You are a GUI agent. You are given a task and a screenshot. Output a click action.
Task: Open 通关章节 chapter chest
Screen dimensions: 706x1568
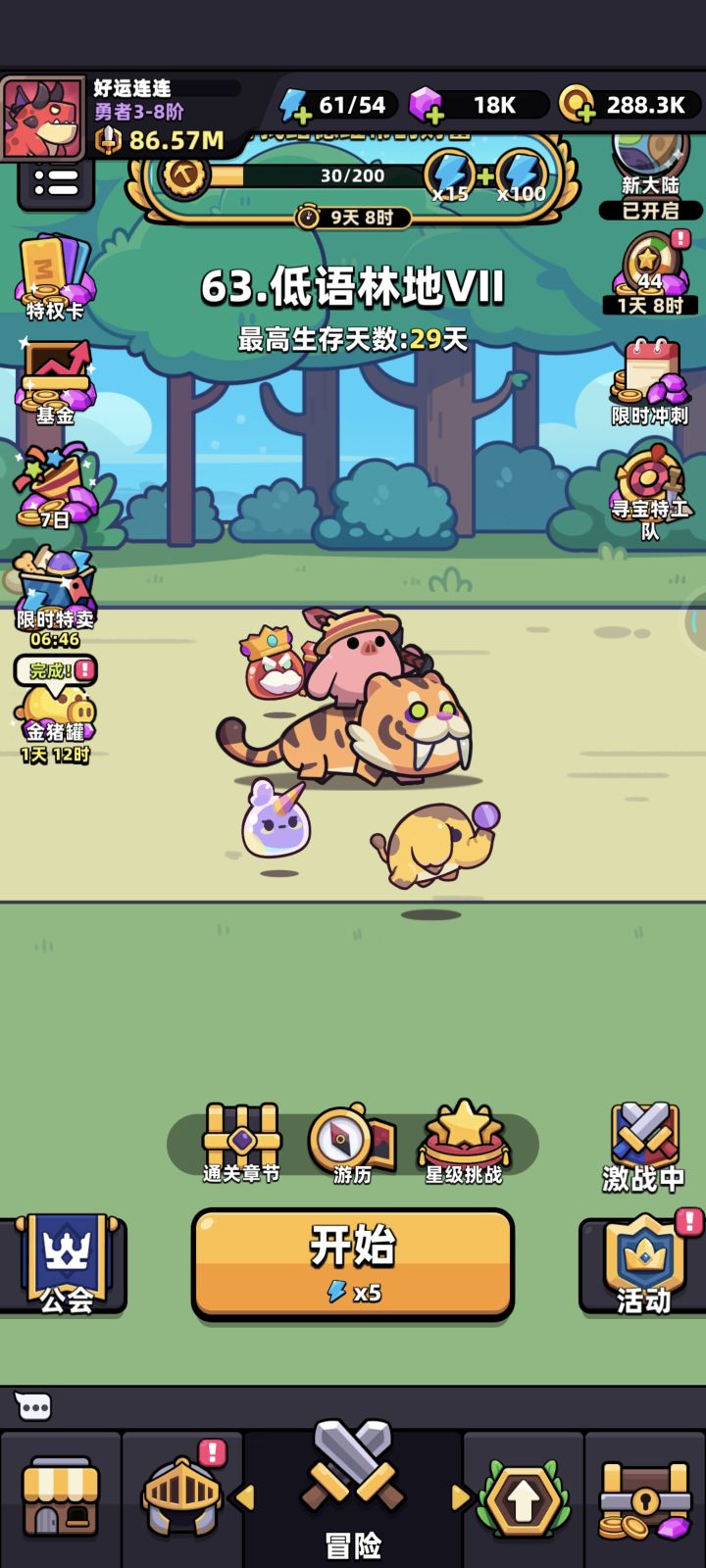[241, 1144]
